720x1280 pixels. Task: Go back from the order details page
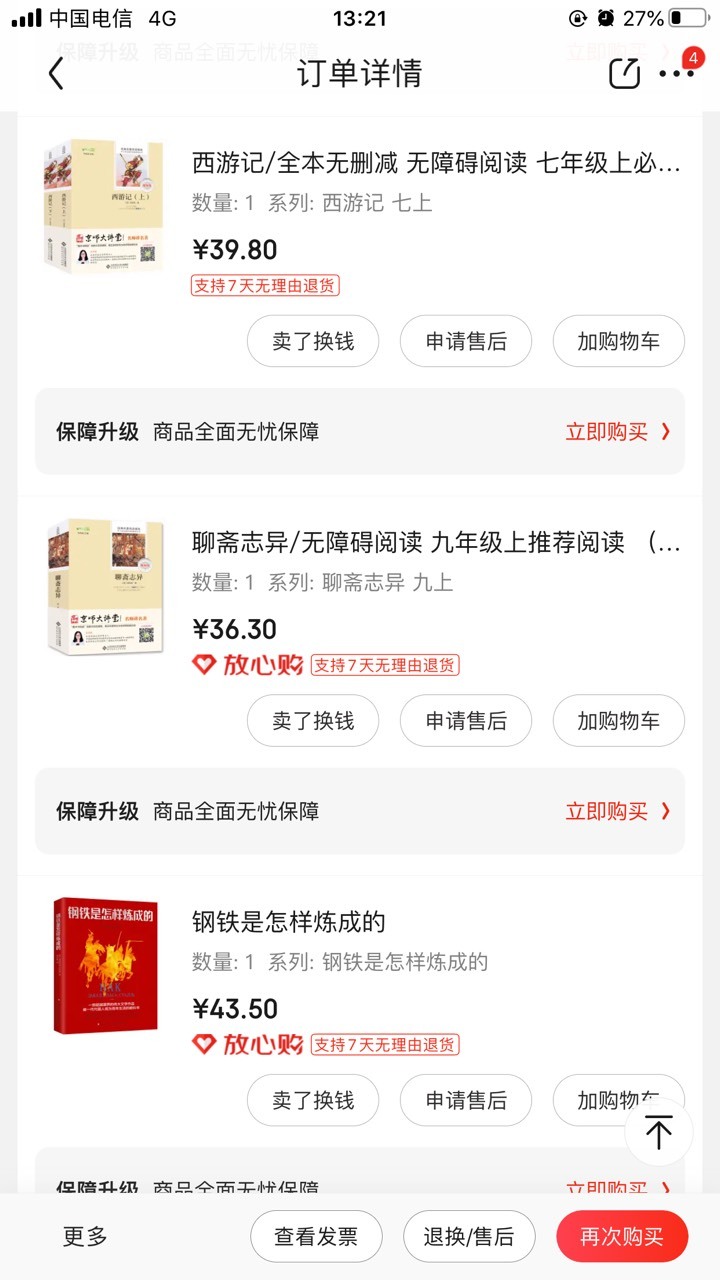coord(56,73)
